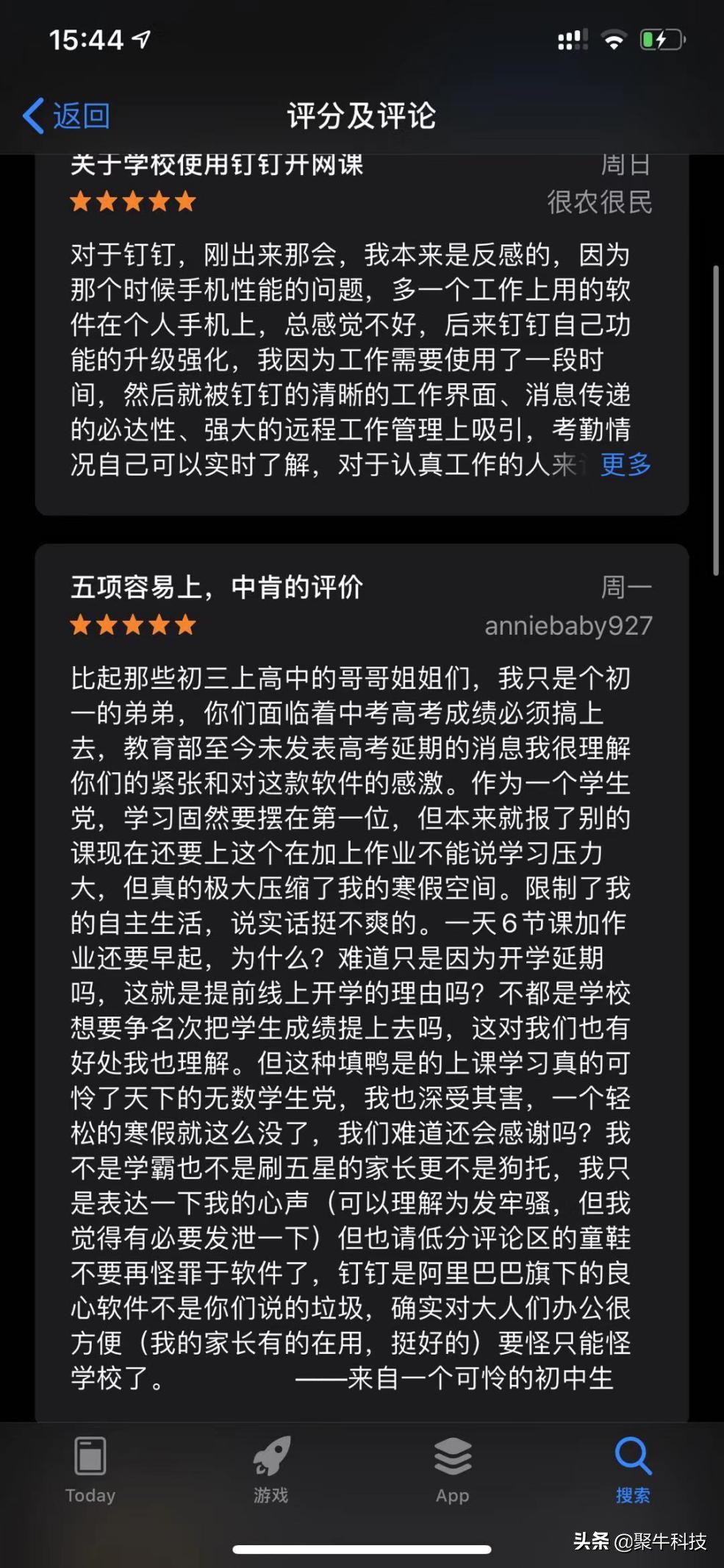Tap the back chevron arrow at top left
Screen dimensions: 724x1568
(x=33, y=115)
